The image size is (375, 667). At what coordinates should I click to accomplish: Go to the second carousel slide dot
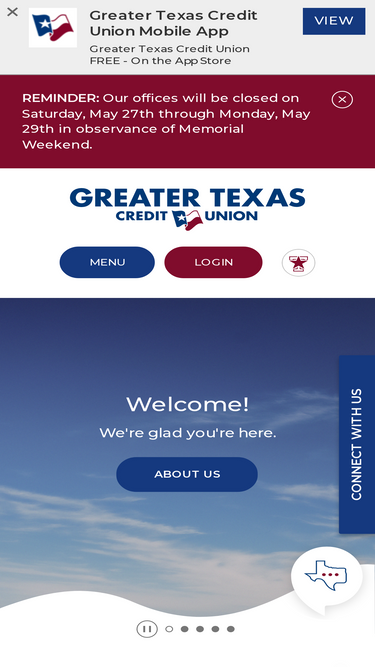point(185,629)
